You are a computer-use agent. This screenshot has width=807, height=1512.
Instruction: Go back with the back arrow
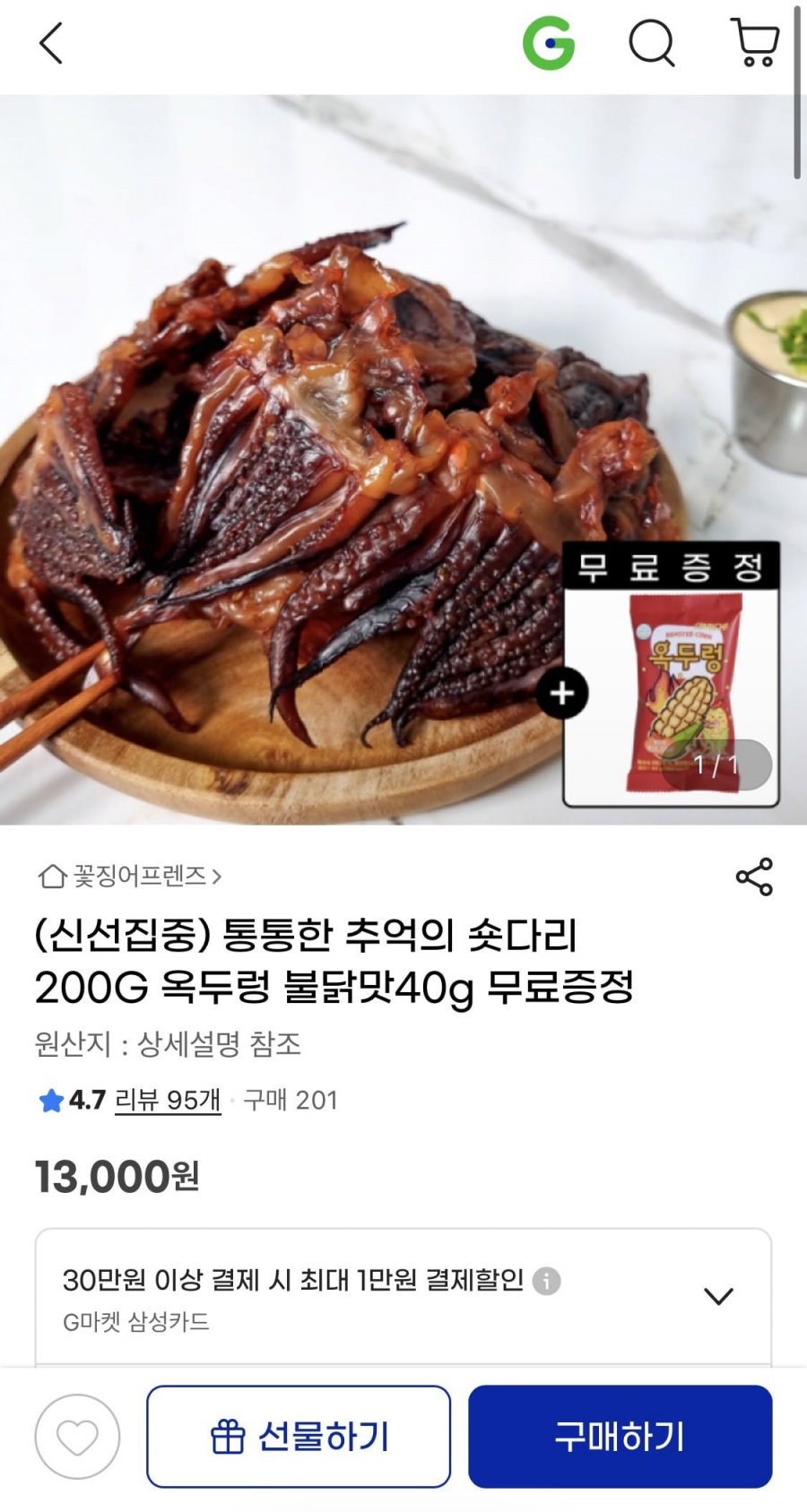tap(51, 44)
